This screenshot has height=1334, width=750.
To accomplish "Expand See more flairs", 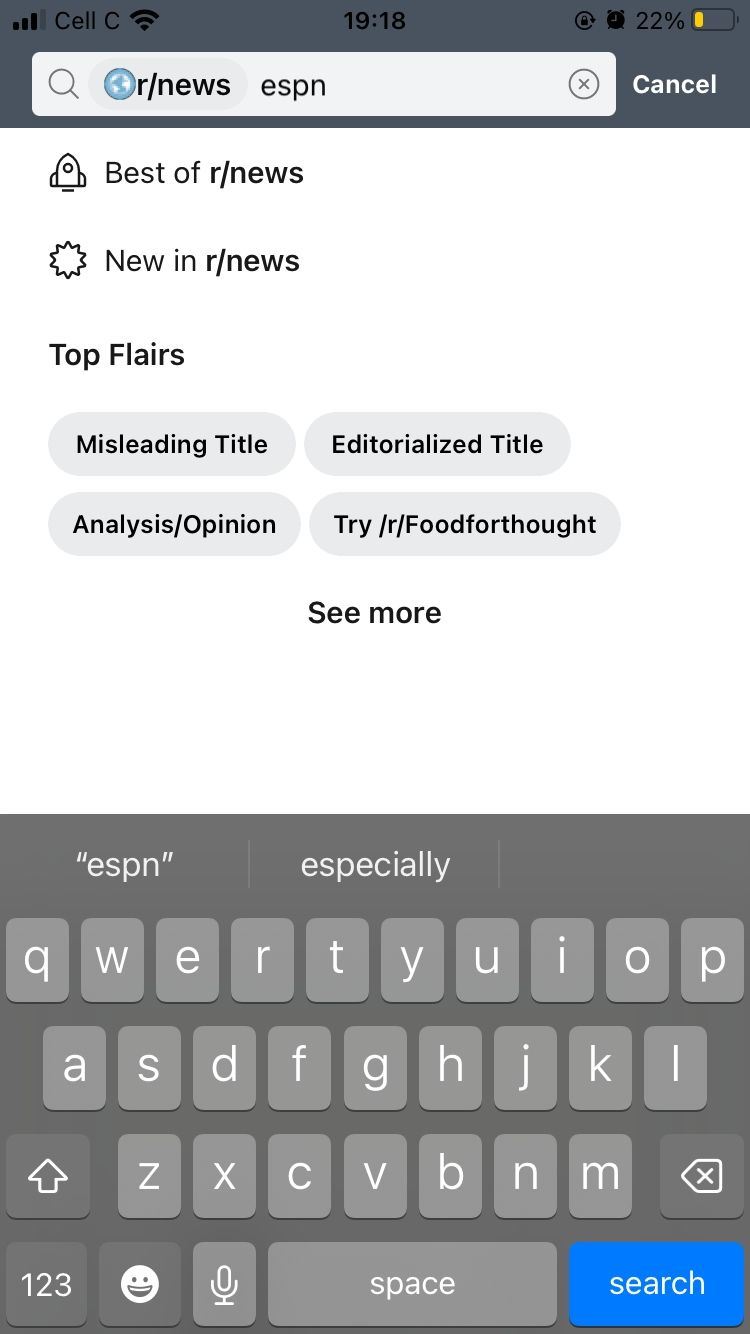I will point(374,612).
